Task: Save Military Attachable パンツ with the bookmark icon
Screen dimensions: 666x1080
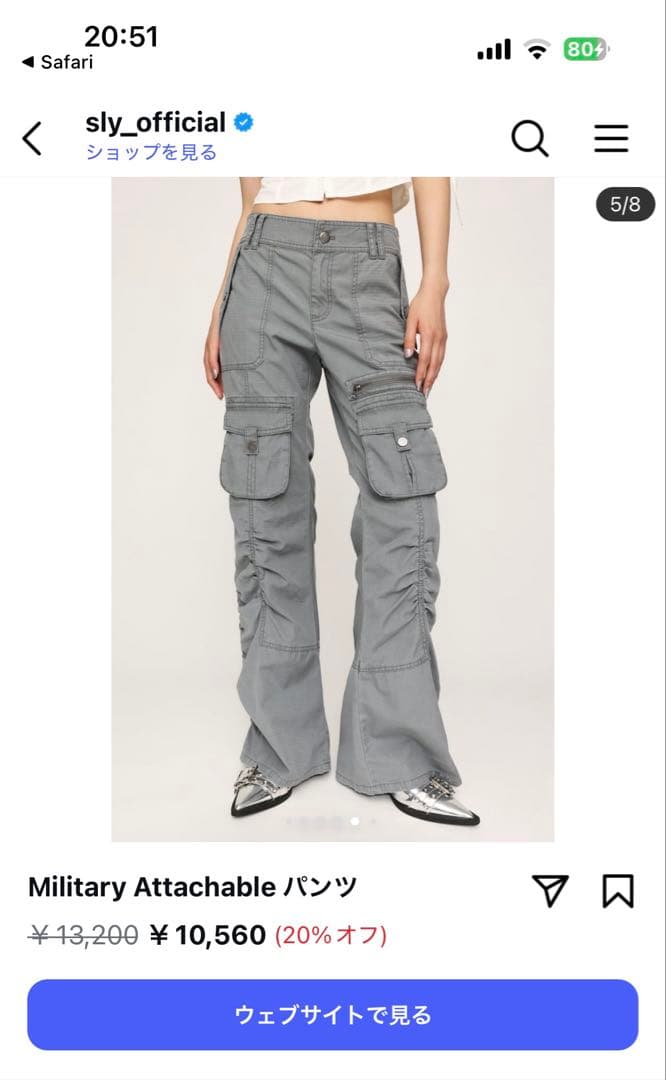Action: coord(618,890)
